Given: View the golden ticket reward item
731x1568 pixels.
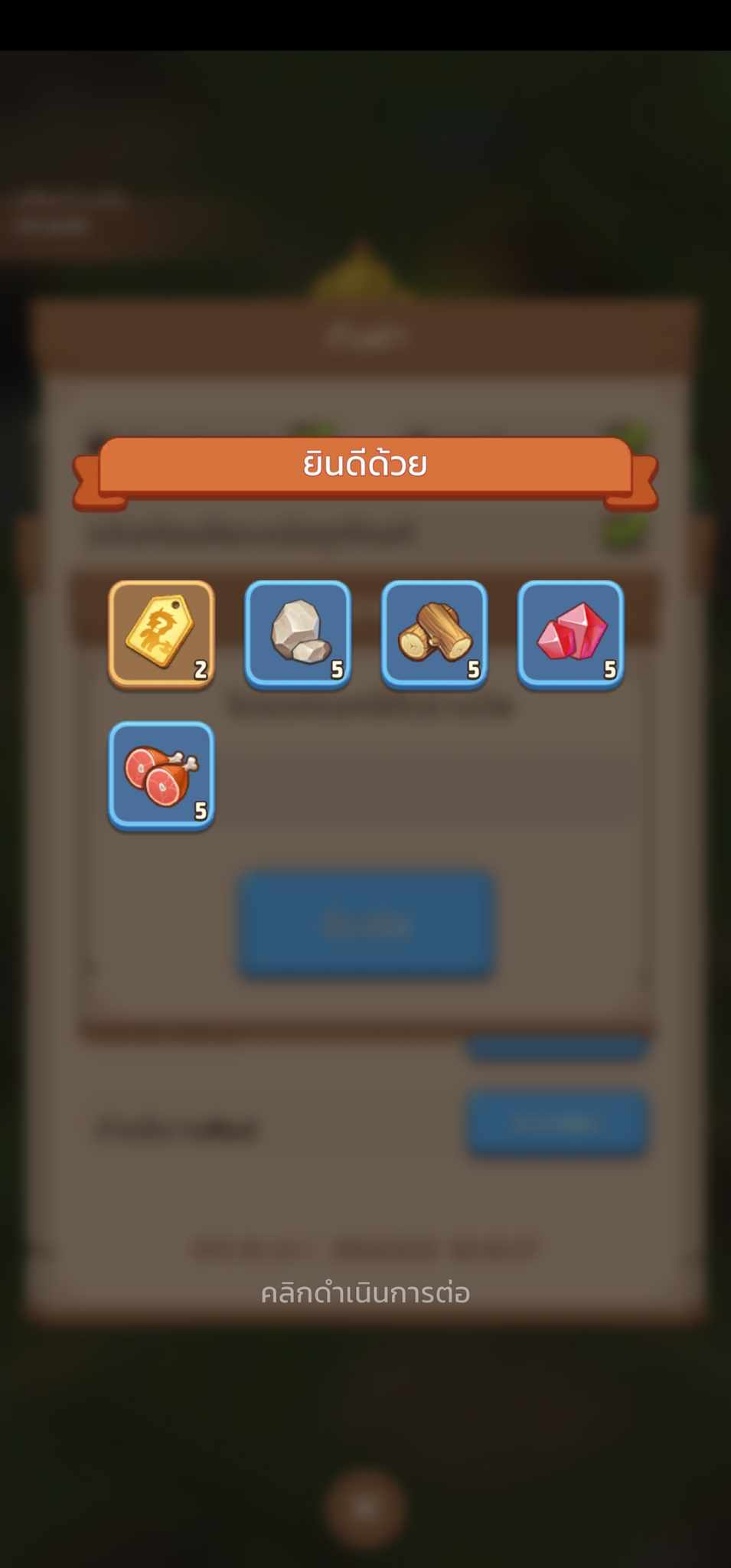Looking at the screenshot, I should pos(162,634).
